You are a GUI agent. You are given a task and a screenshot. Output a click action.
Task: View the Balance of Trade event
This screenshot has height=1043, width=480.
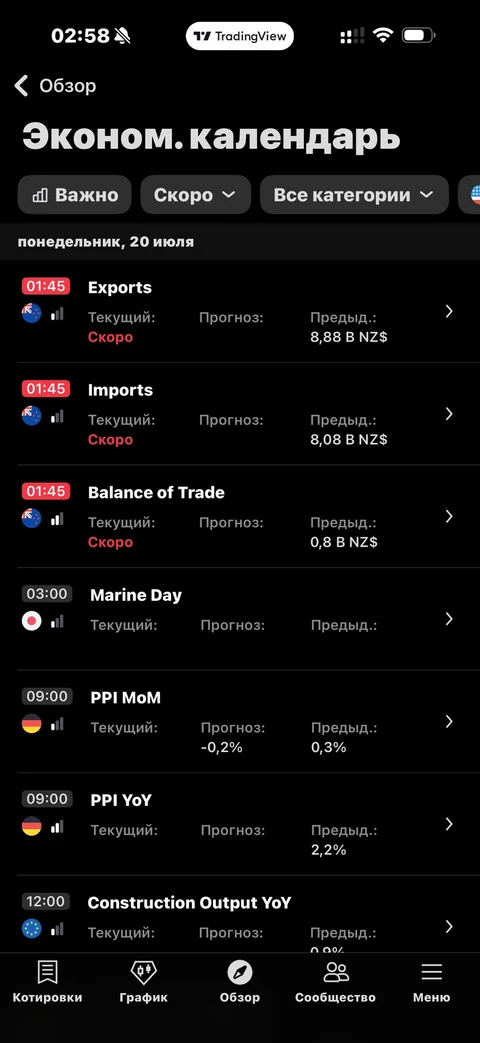240,516
